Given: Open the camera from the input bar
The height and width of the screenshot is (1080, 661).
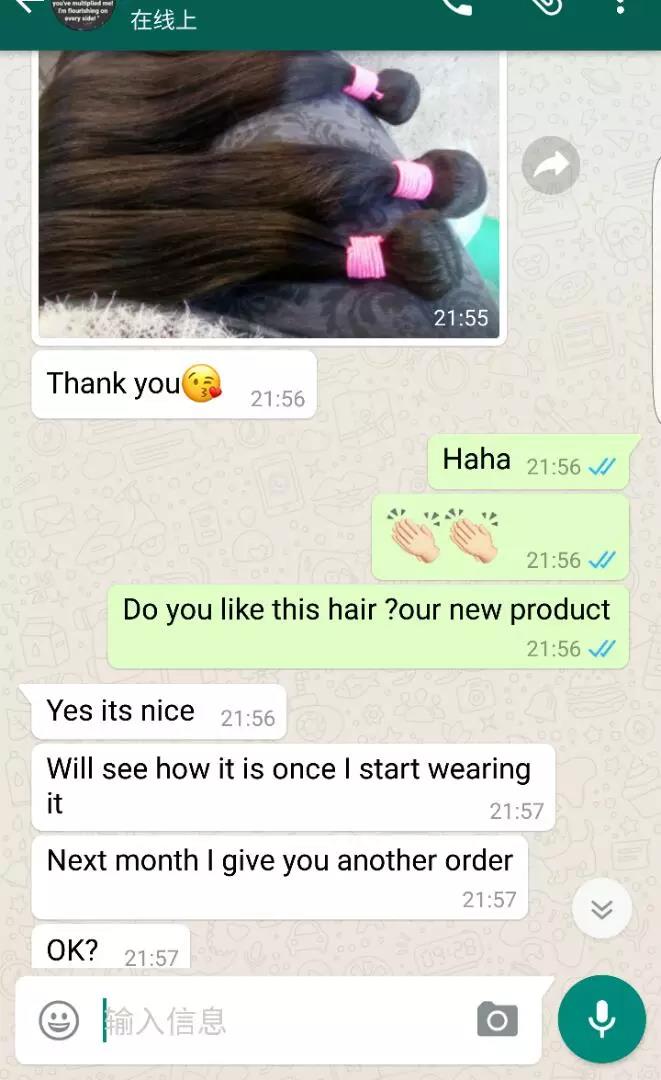Looking at the screenshot, I should (x=497, y=1019).
